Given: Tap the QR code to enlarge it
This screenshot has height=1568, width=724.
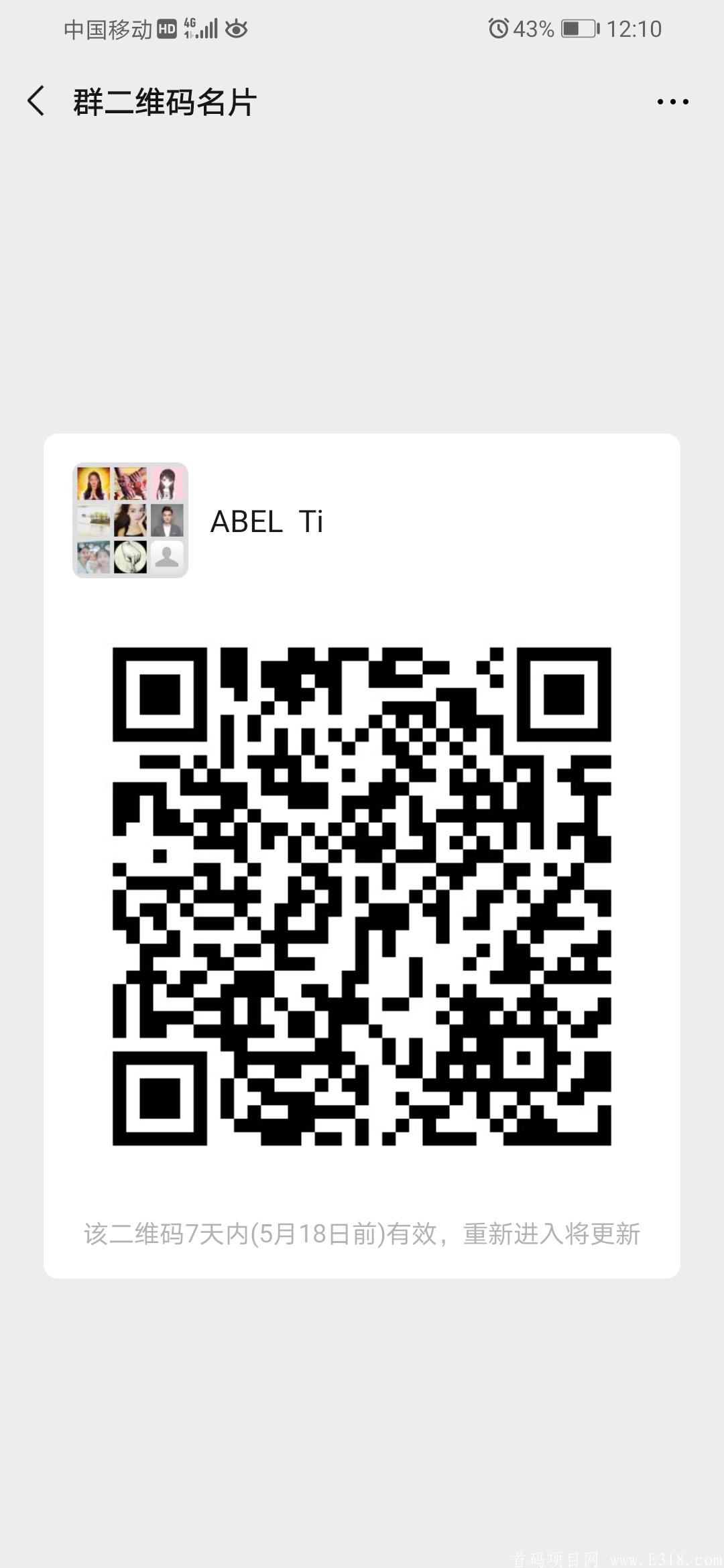Looking at the screenshot, I should 362,891.
